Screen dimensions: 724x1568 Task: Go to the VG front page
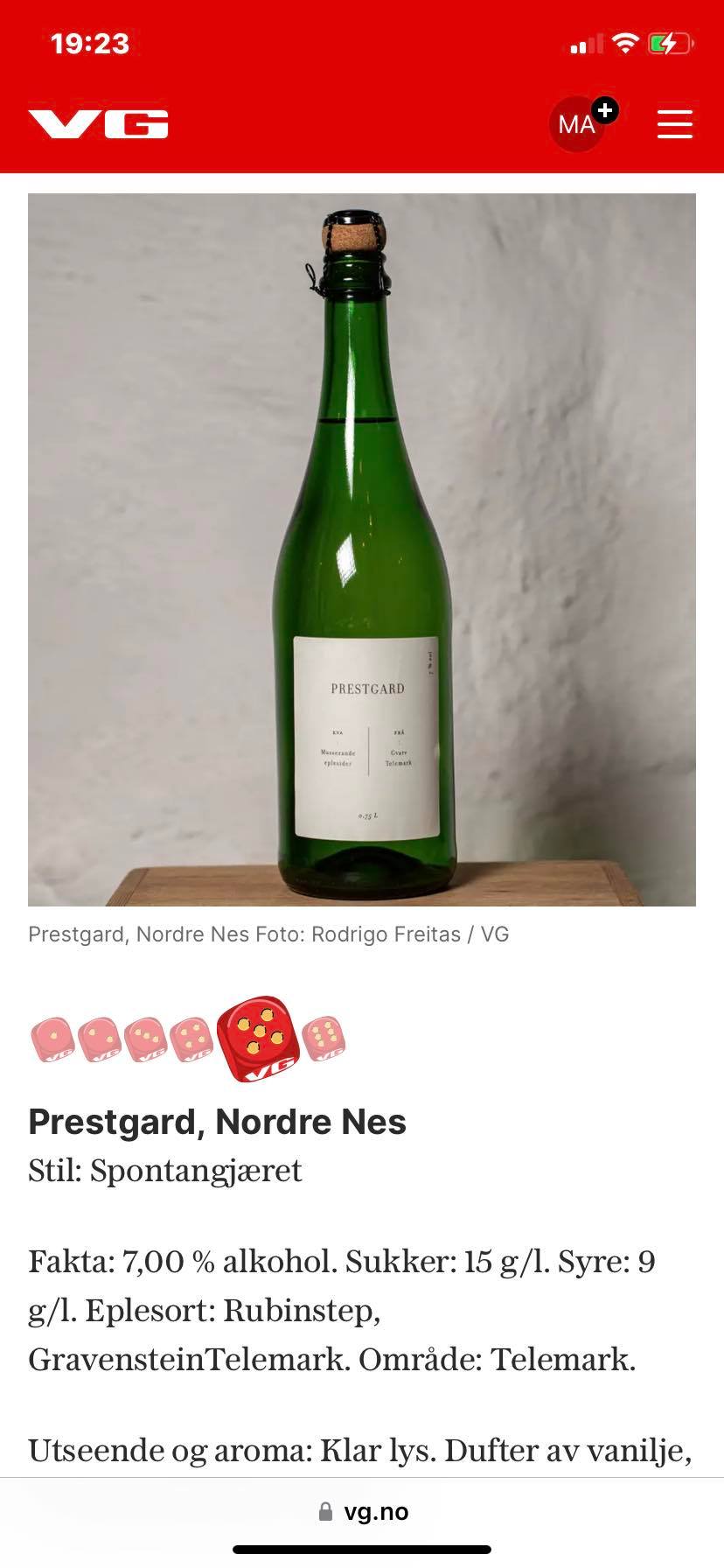pyautogui.click(x=98, y=124)
